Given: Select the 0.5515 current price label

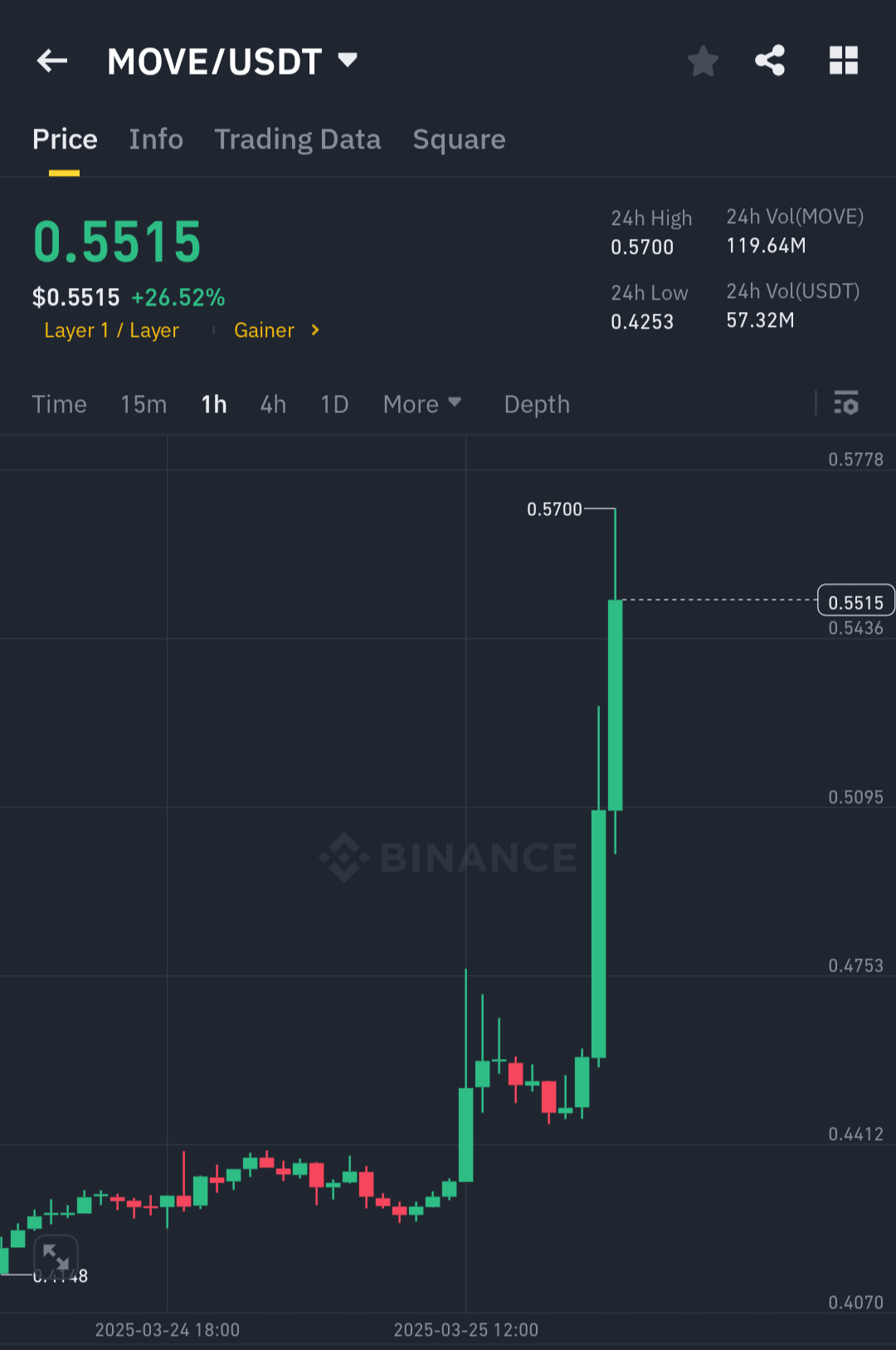Looking at the screenshot, I should (855, 601).
